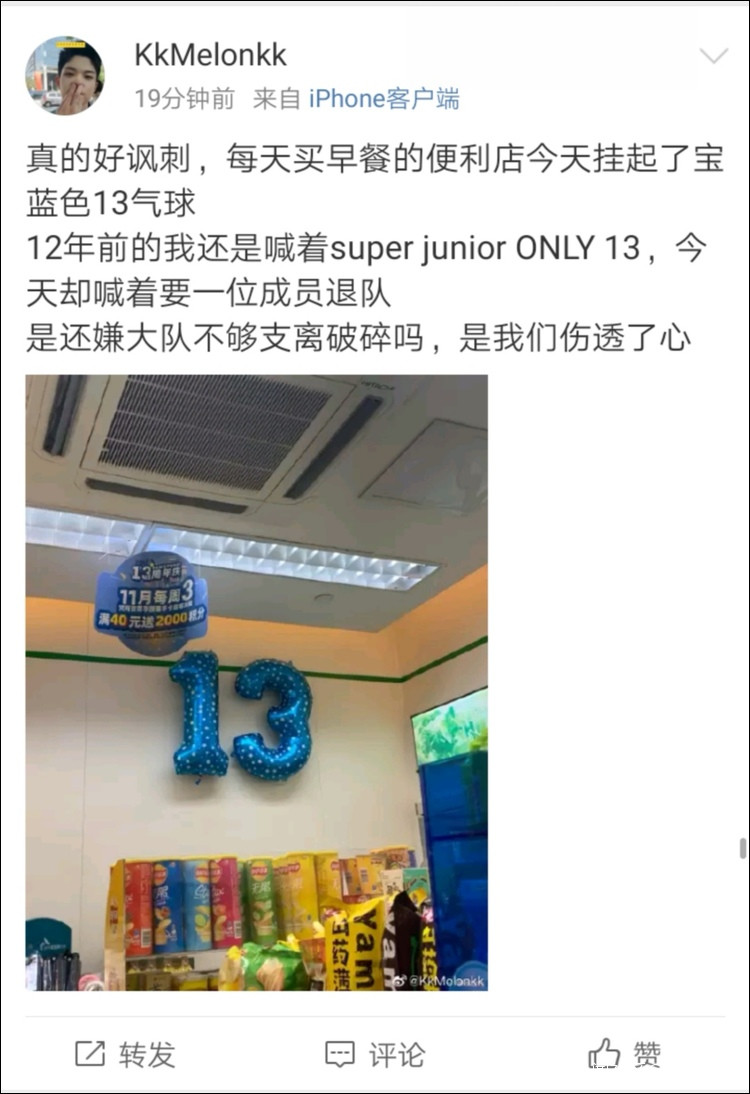Open the iPhone客户端 source link
The image size is (750, 1094).
pos(384,99)
